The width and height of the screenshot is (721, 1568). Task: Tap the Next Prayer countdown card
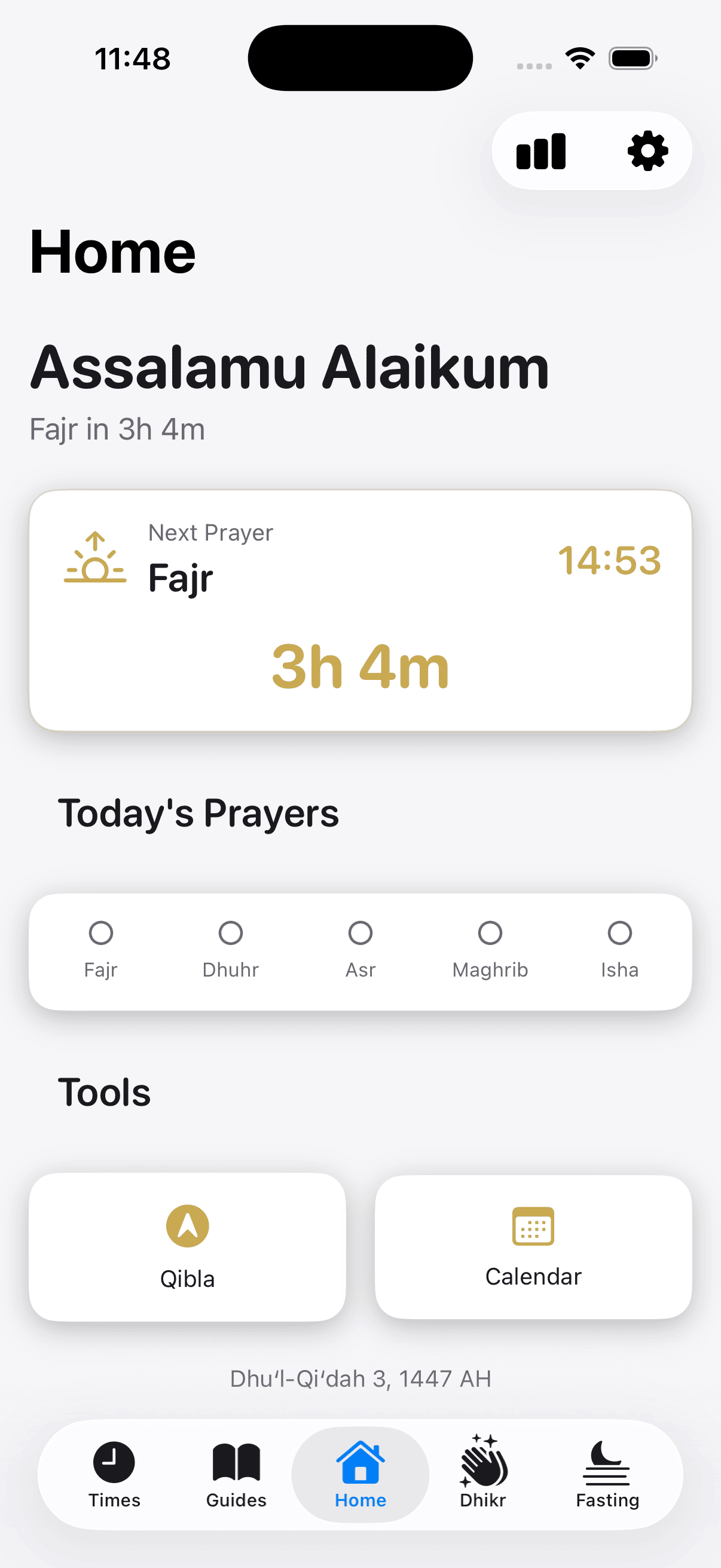tap(360, 609)
